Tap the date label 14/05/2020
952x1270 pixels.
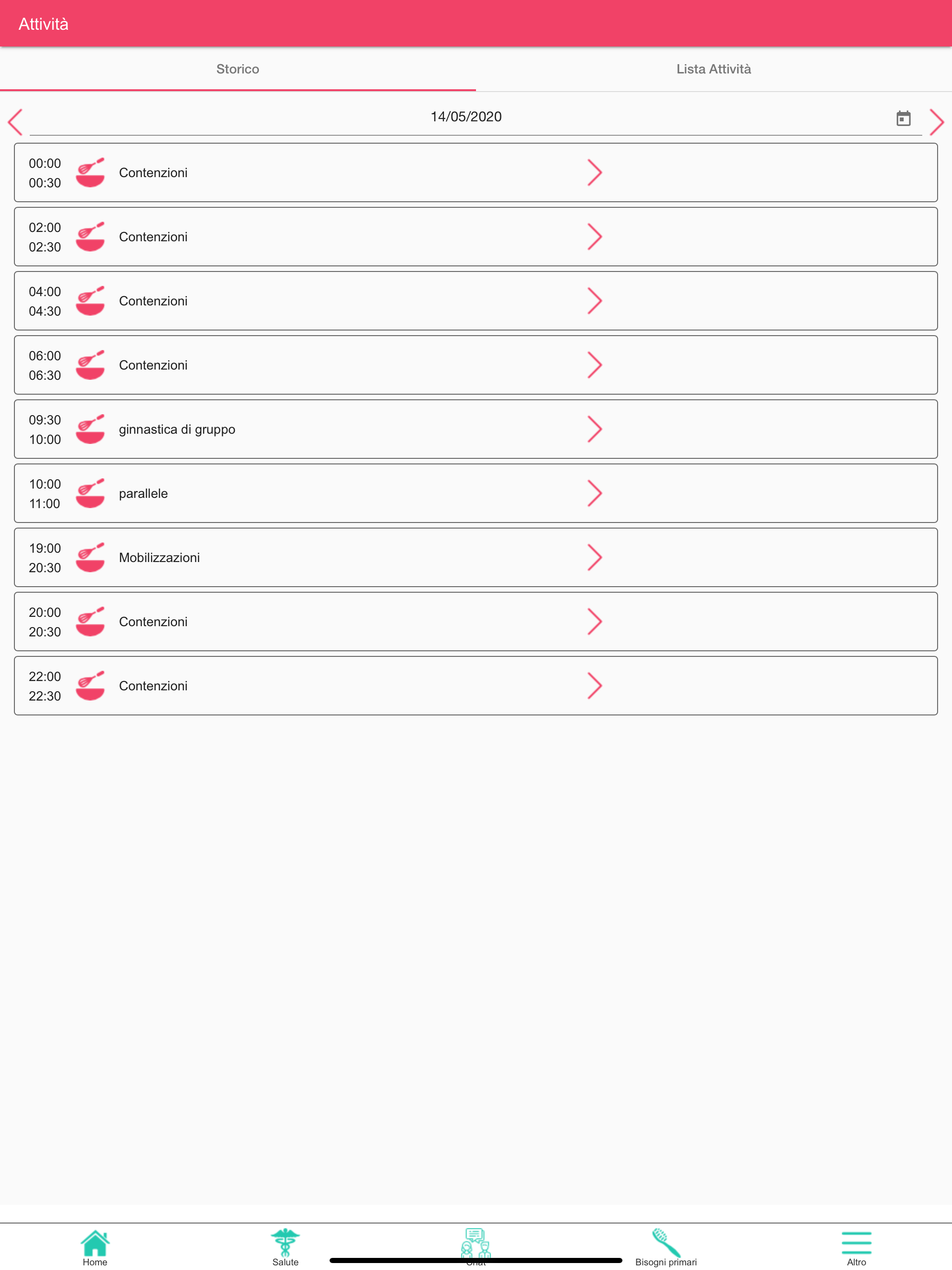tap(466, 117)
